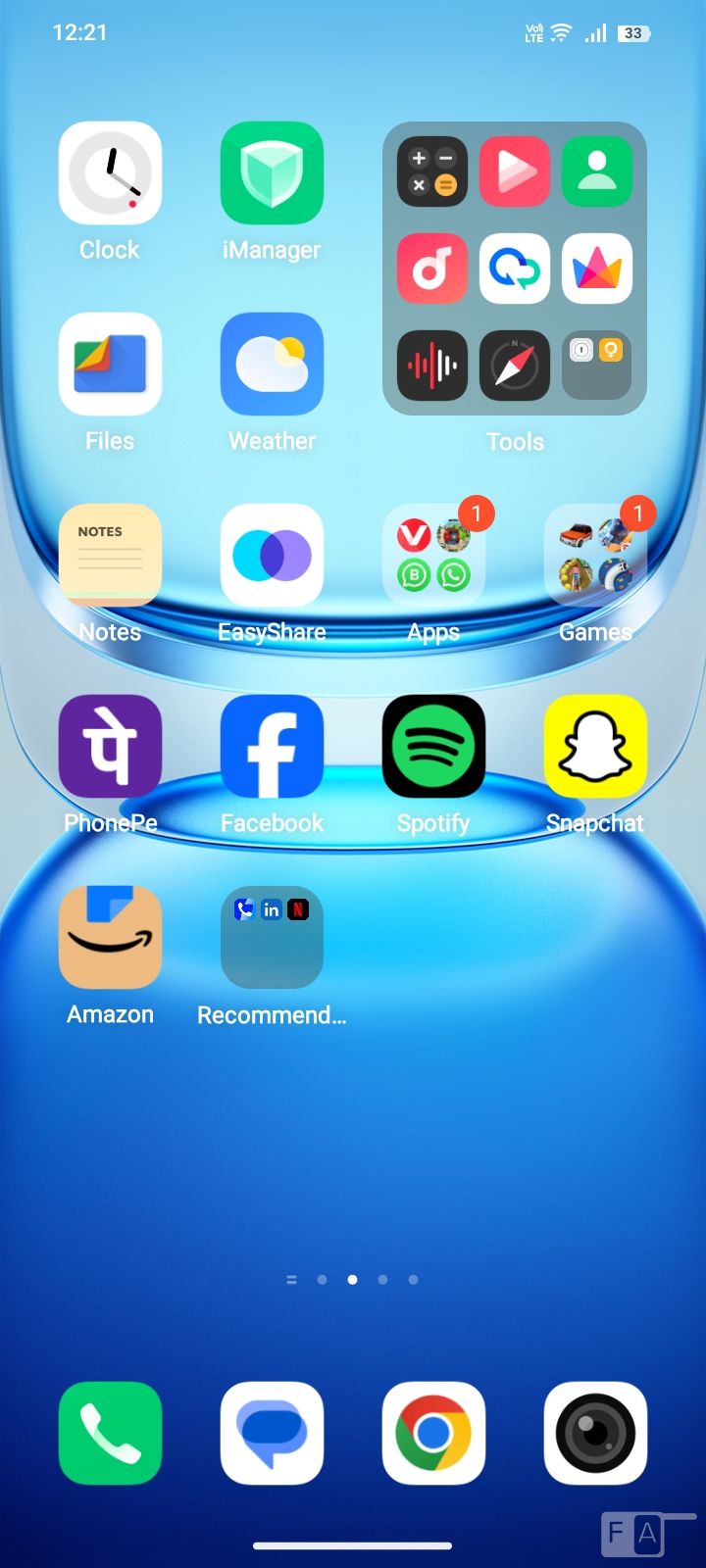This screenshot has height=1568, width=706.
Task: Launch PhonePe
Action: [x=110, y=747]
